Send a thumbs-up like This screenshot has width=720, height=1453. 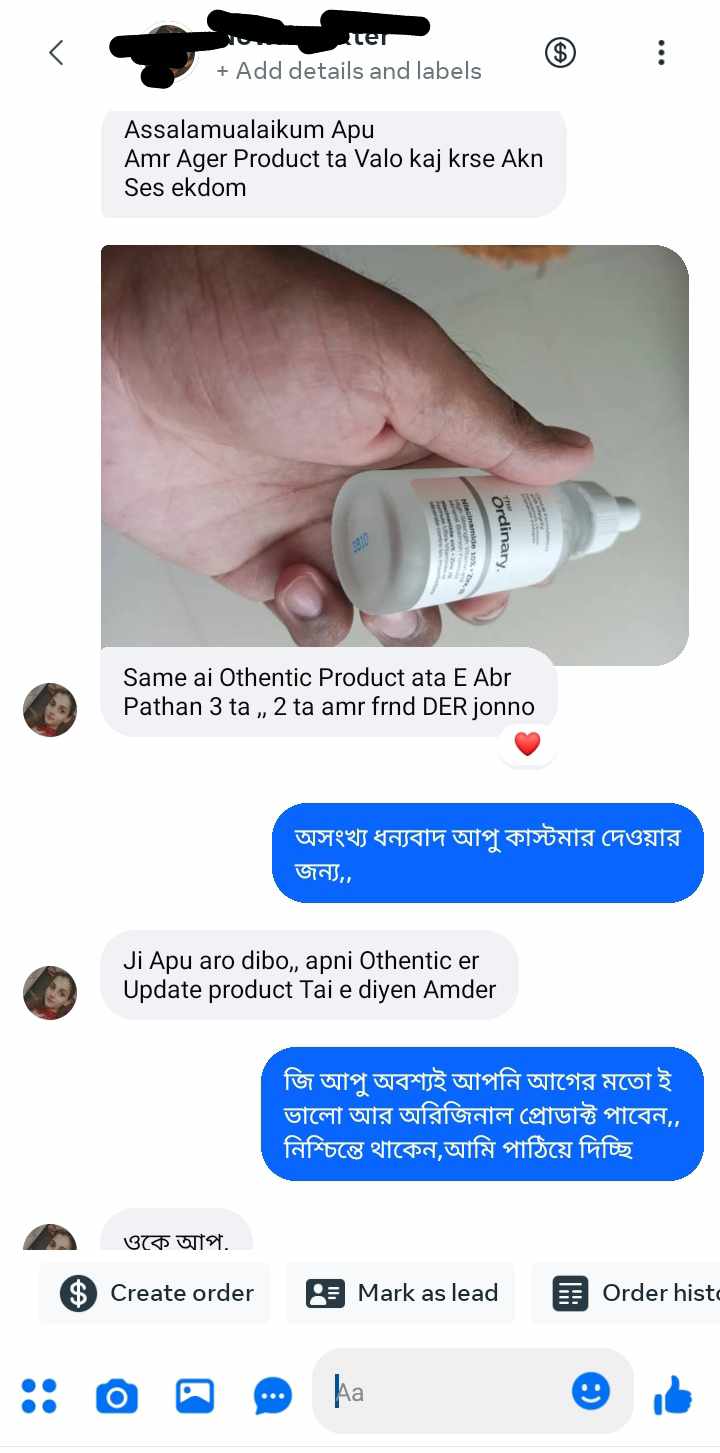click(673, 1394)
